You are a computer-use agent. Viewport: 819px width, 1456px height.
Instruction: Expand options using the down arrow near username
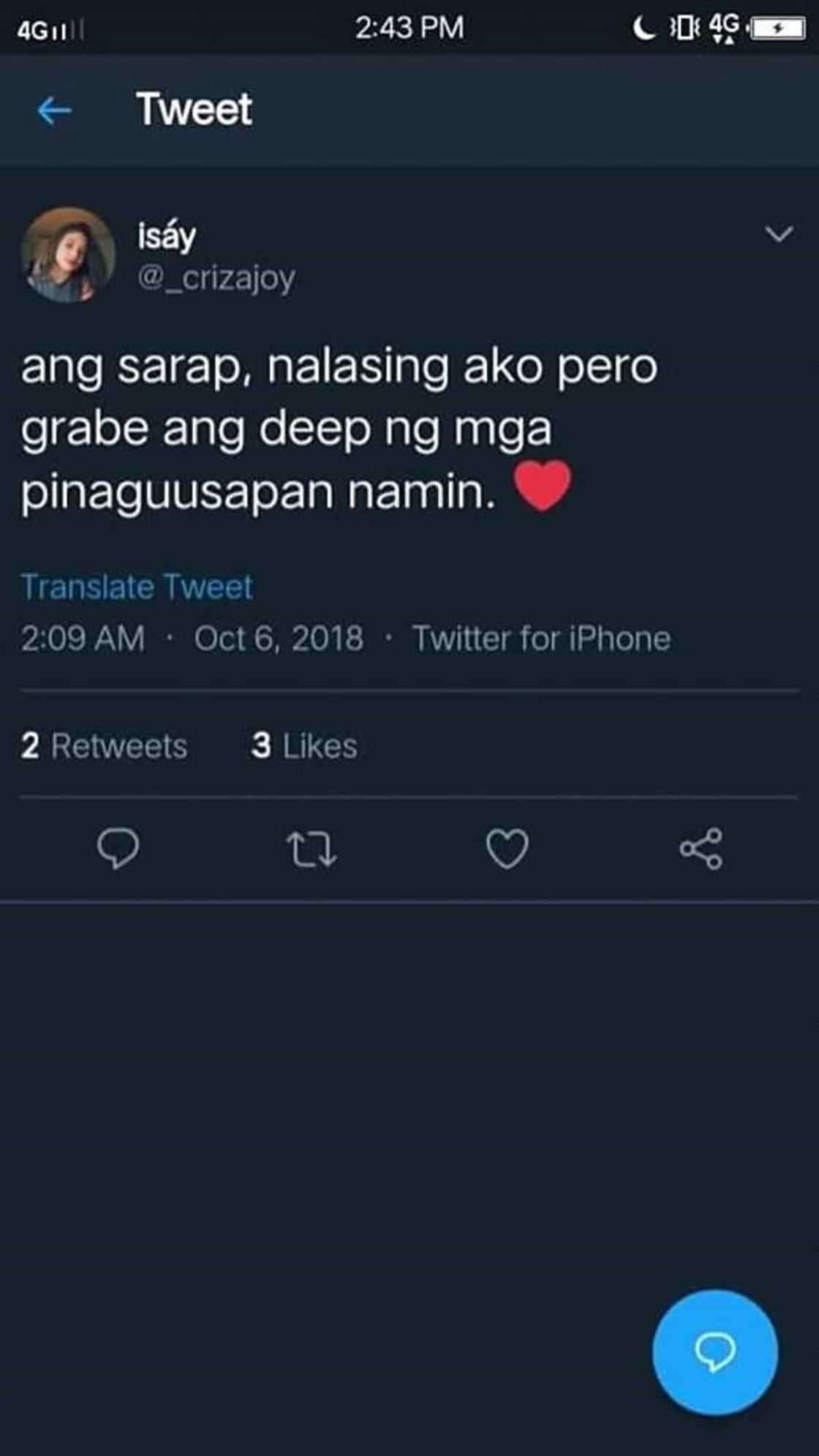(x=779, y=233)
